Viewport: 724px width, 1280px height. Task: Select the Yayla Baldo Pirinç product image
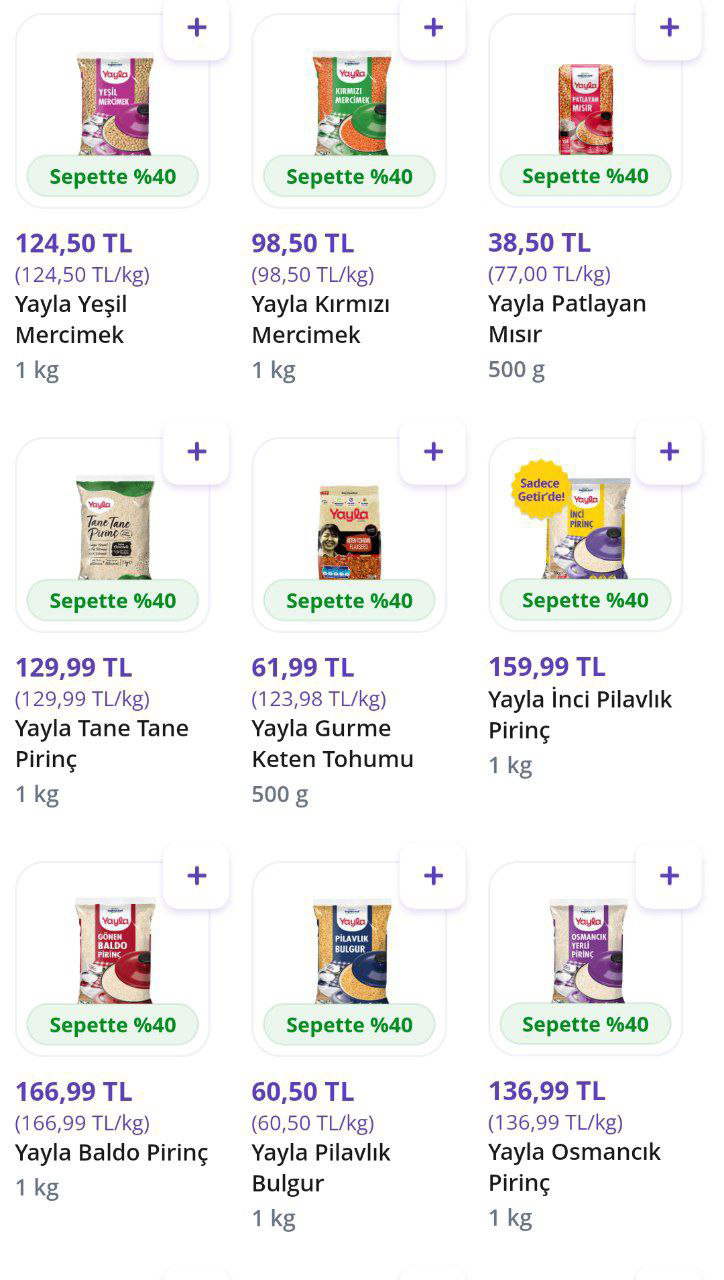pos(113,952)
